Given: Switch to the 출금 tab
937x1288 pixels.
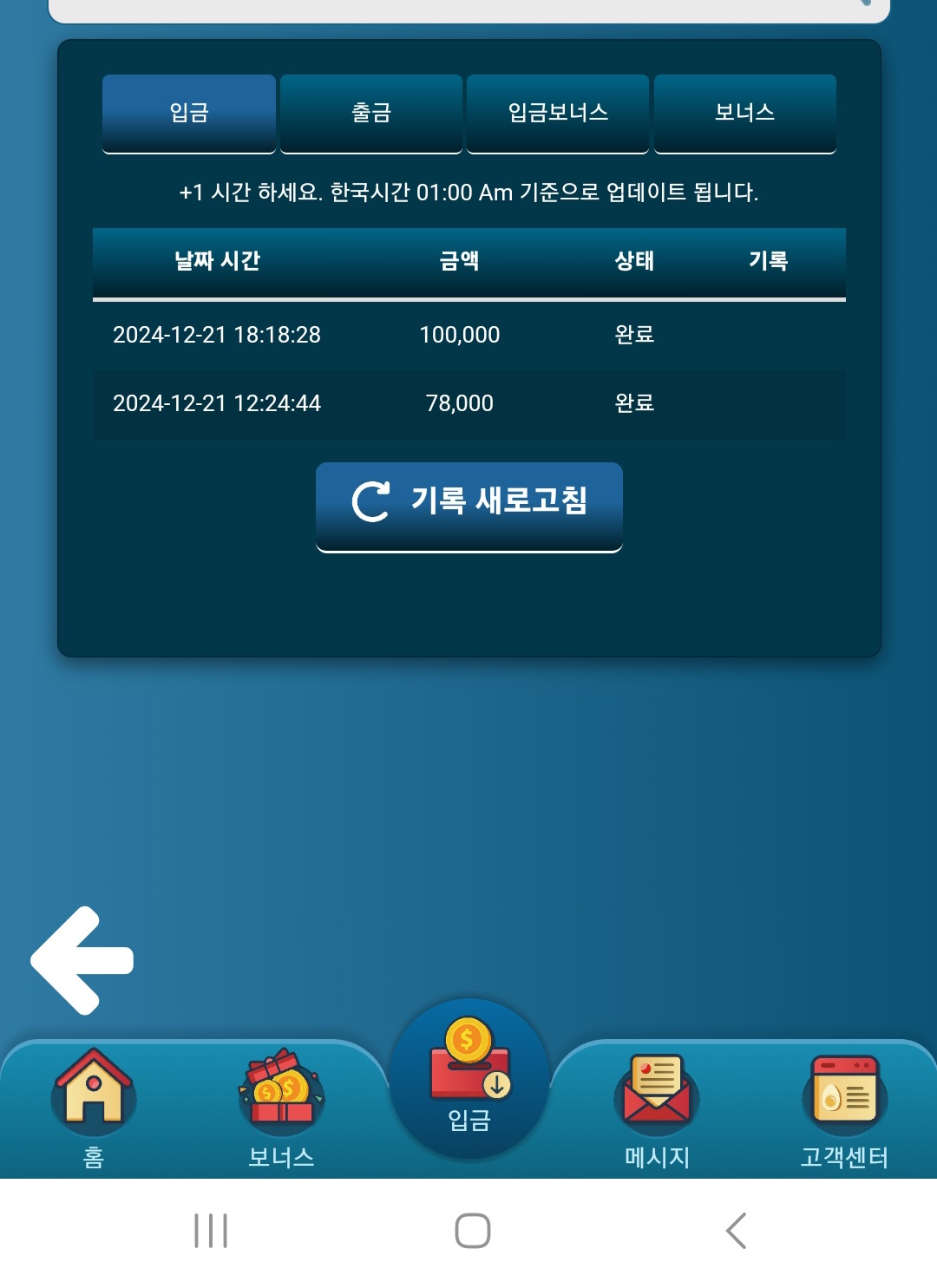Looking at the screenshot, I should (x=370, y=113).
